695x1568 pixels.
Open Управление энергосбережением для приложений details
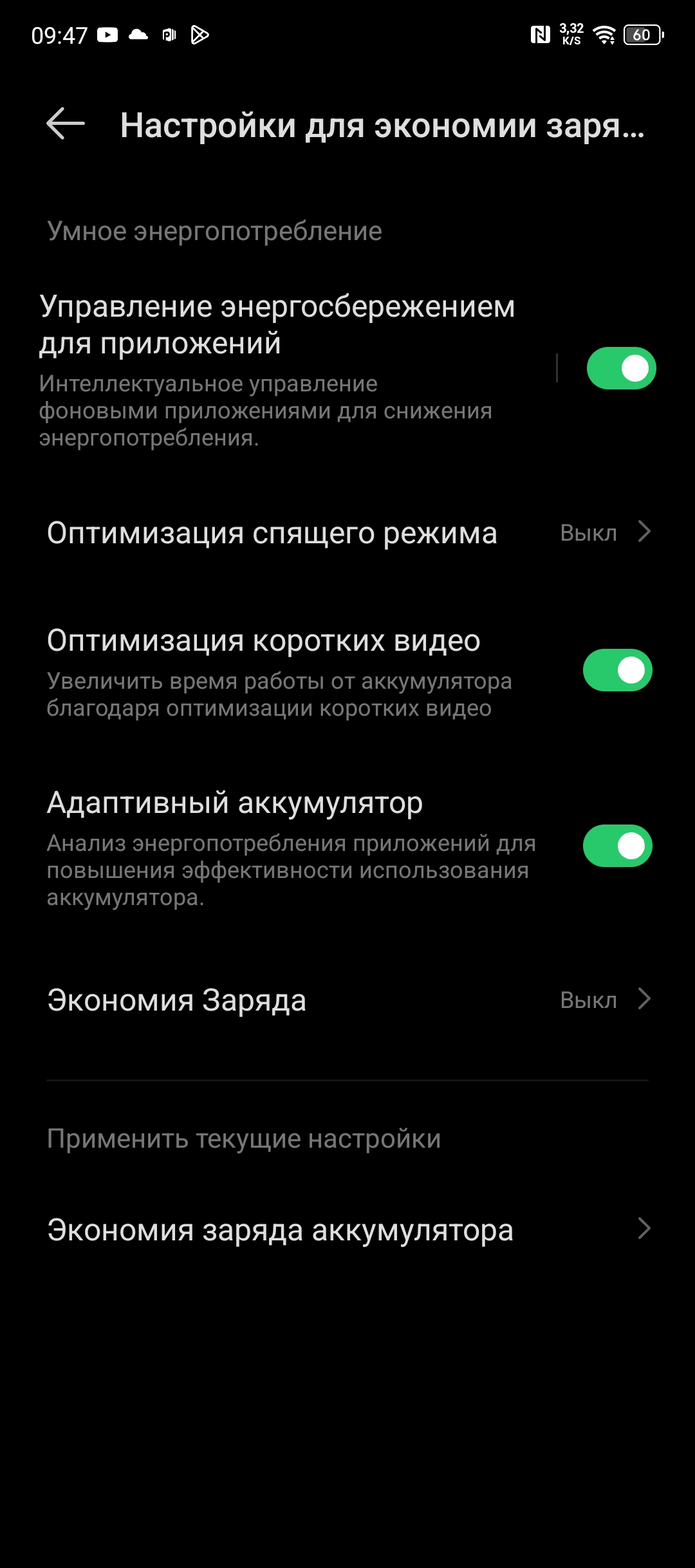[x=277, y=368]
